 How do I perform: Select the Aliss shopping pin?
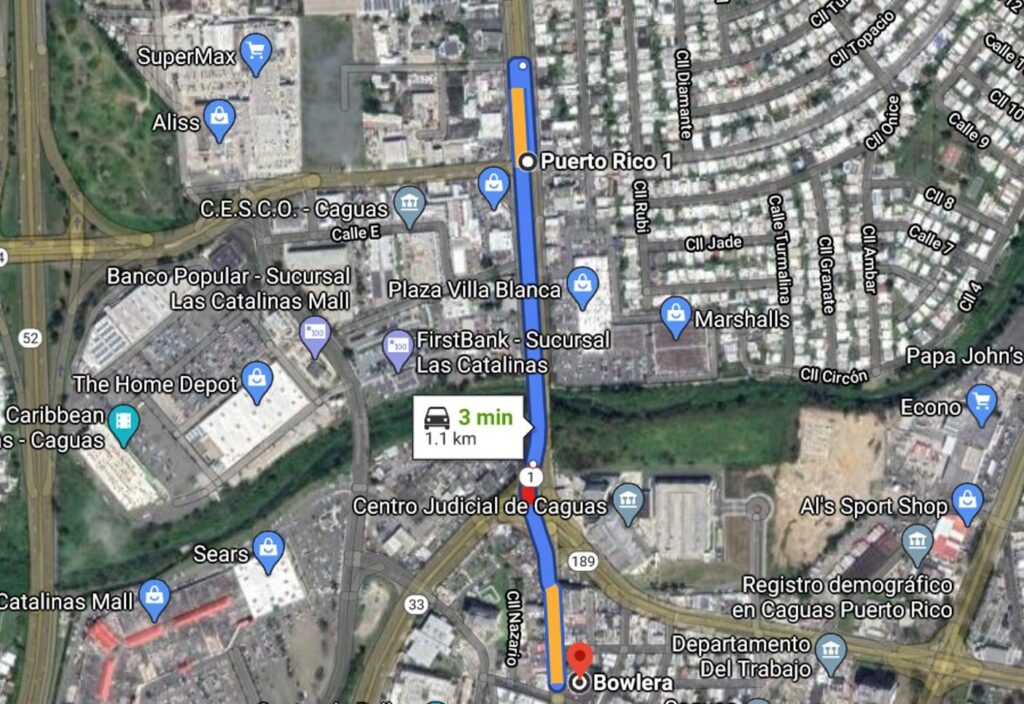coord(219,120)
